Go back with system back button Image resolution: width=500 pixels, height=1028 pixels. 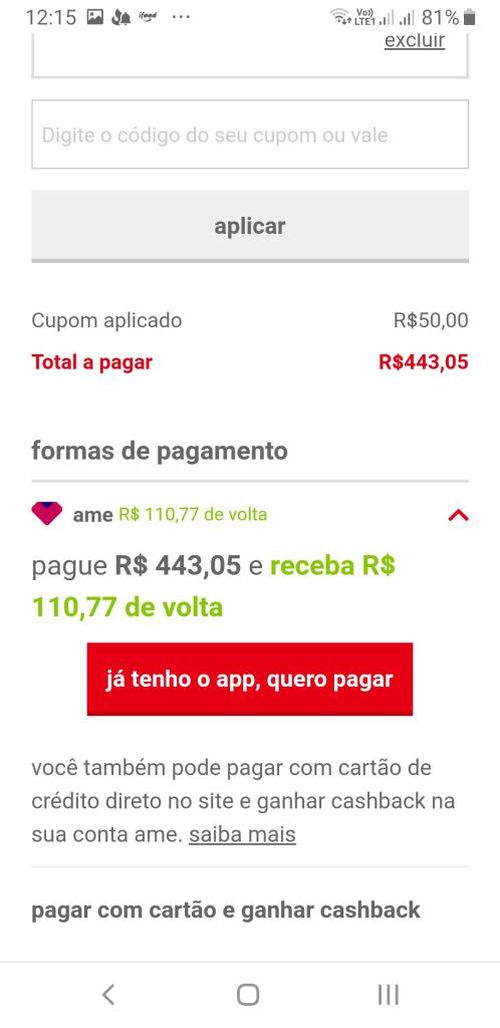click(109, 995)
